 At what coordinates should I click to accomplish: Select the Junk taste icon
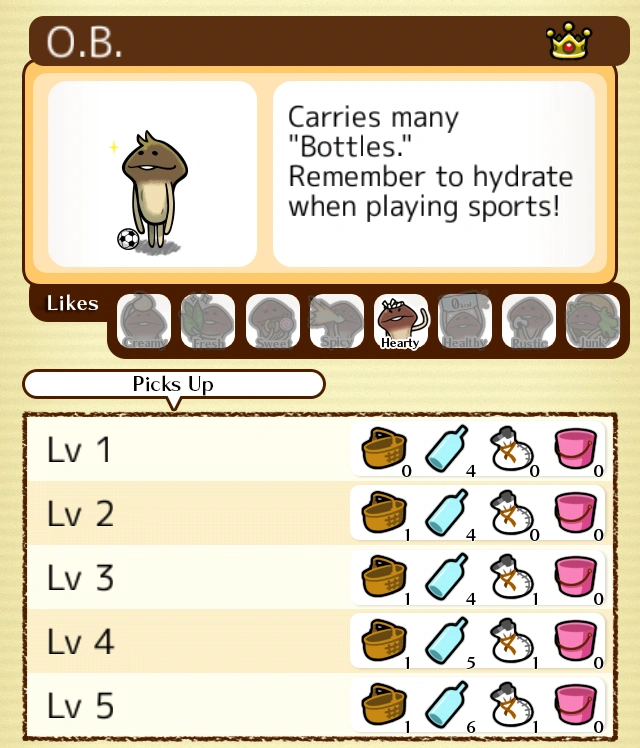coord(592,322)
